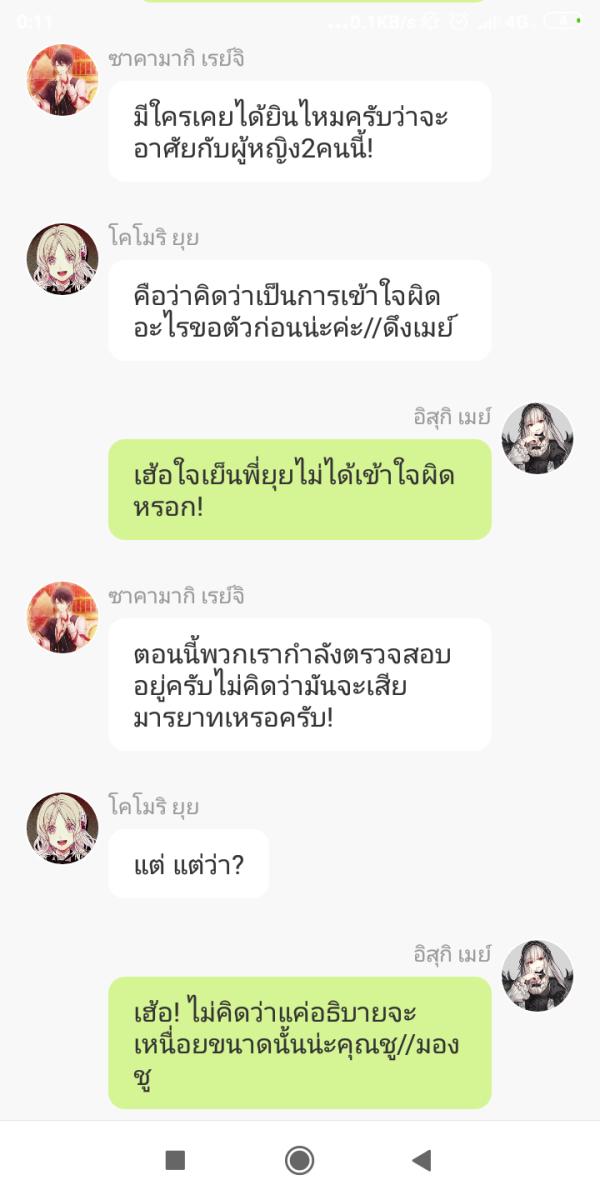
Task: Return to the phone's home screen
Action: point(299,1160)
